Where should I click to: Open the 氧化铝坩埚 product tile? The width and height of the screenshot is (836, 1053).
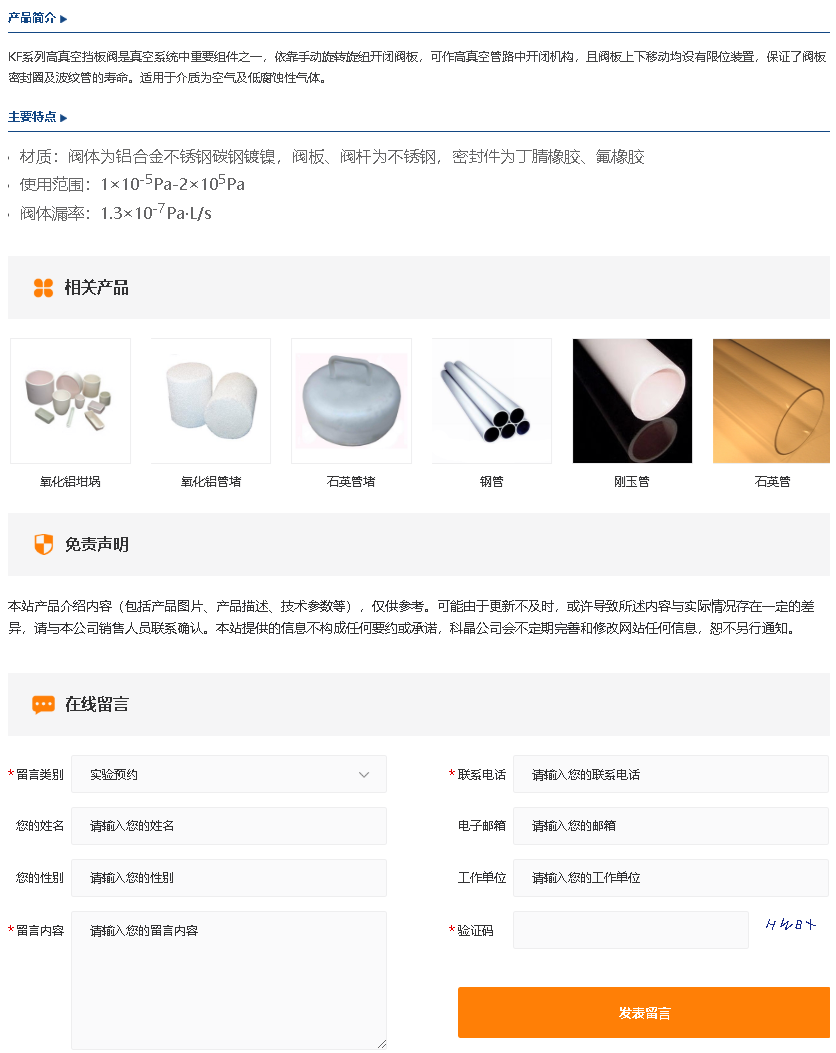point(70,401)
